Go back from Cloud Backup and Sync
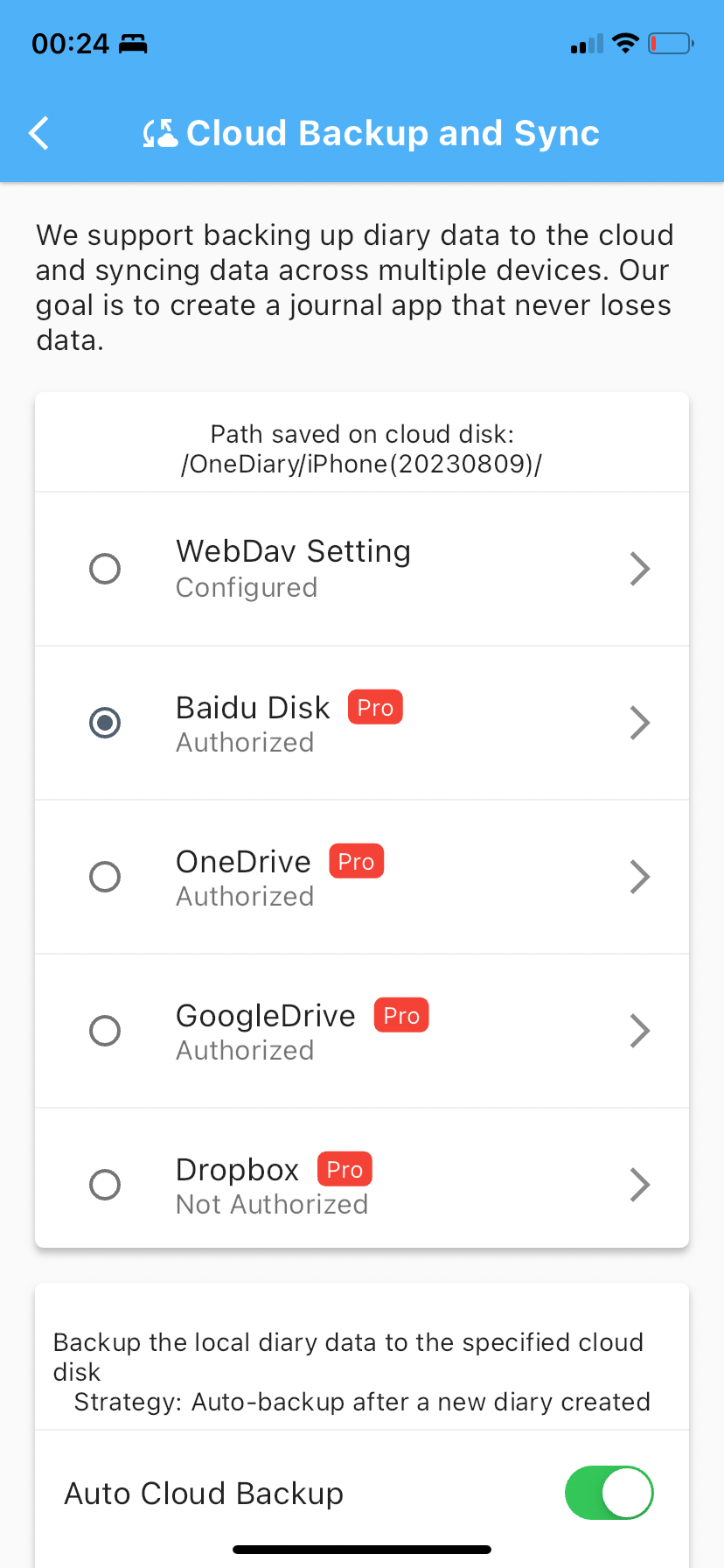Image resolution: width=724 pixels, height=1568 pixels. [39, 133]
